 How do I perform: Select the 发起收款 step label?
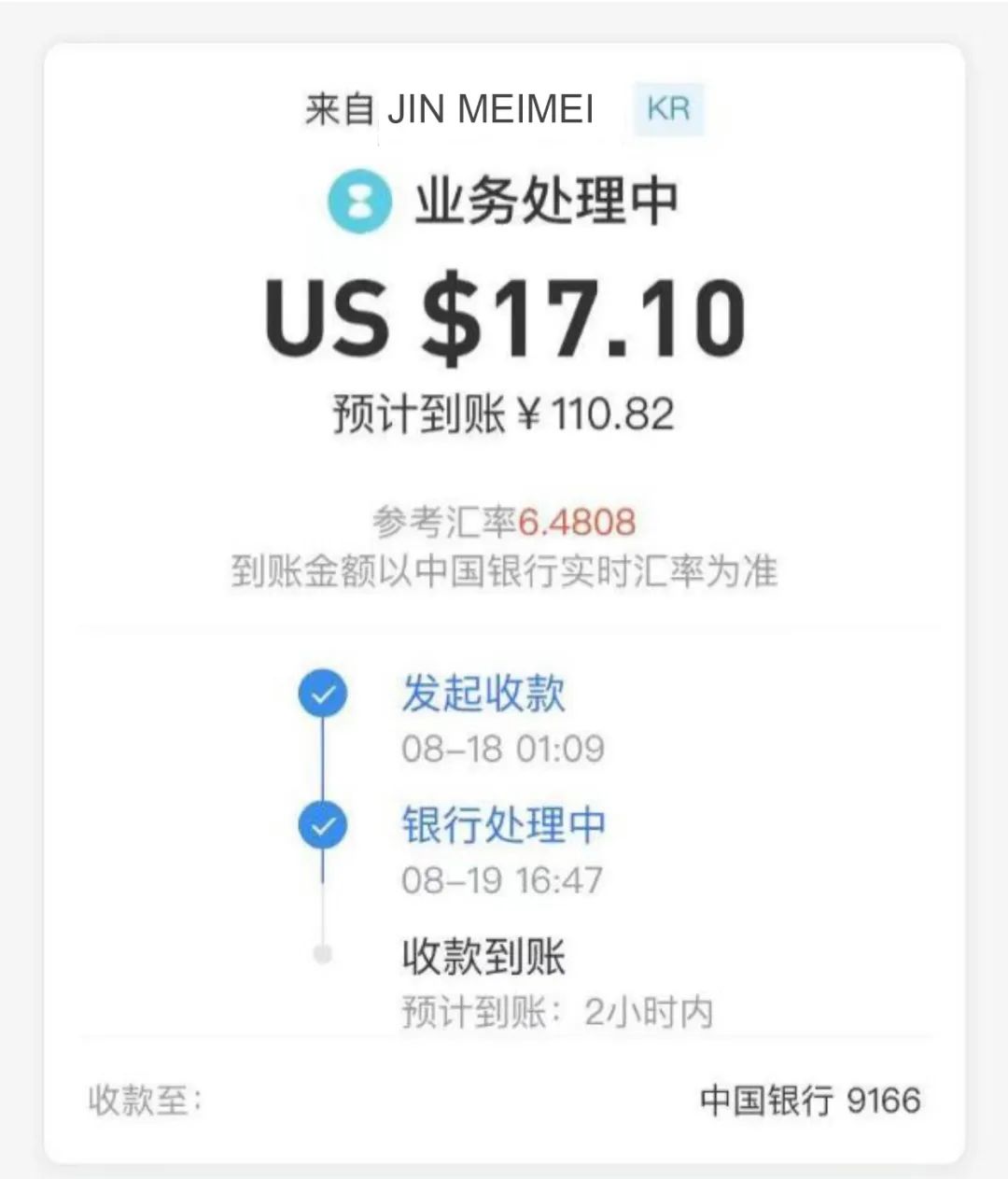(483, 694)
